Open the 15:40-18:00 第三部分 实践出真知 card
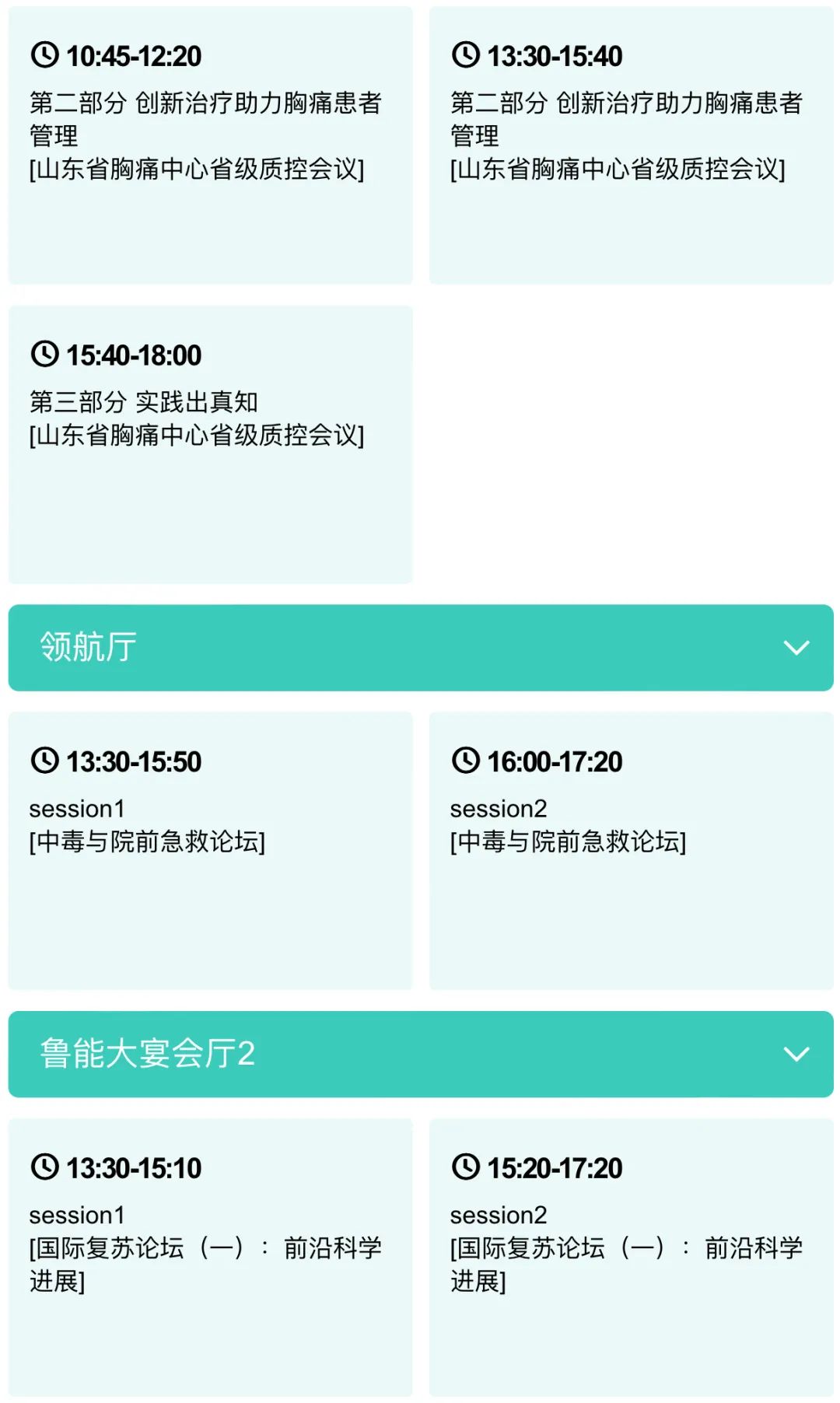Viewport: 840px width, 1403px height. point(210,444)
